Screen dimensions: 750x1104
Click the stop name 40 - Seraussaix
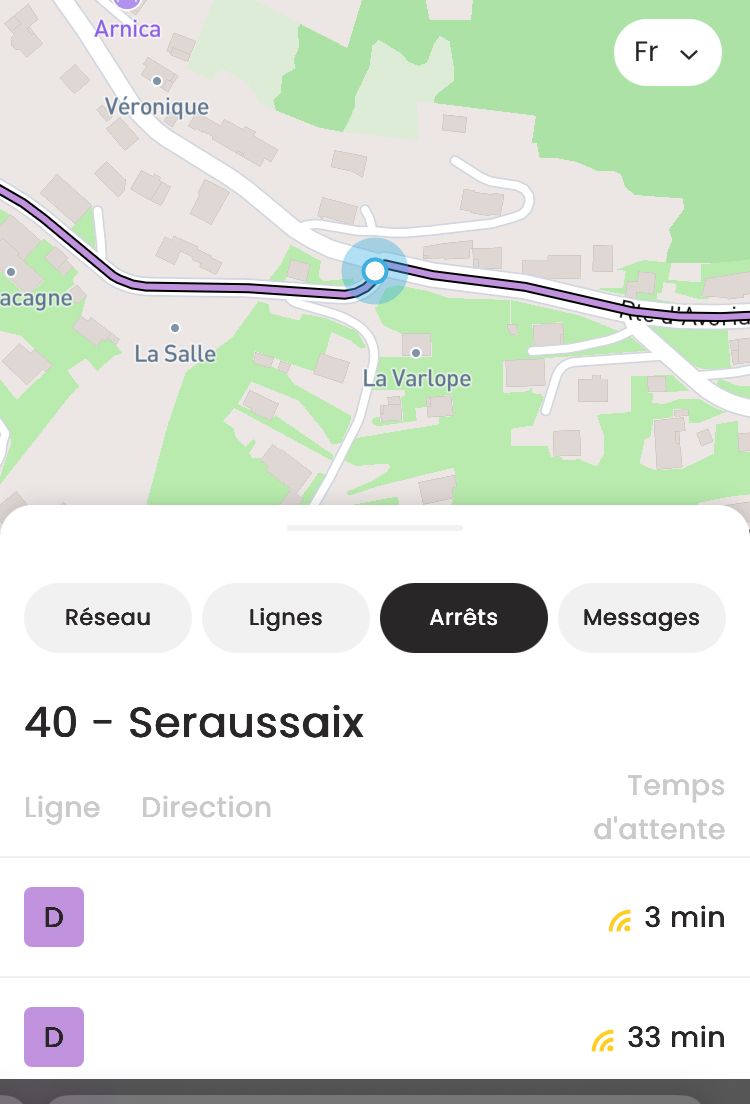194,722
